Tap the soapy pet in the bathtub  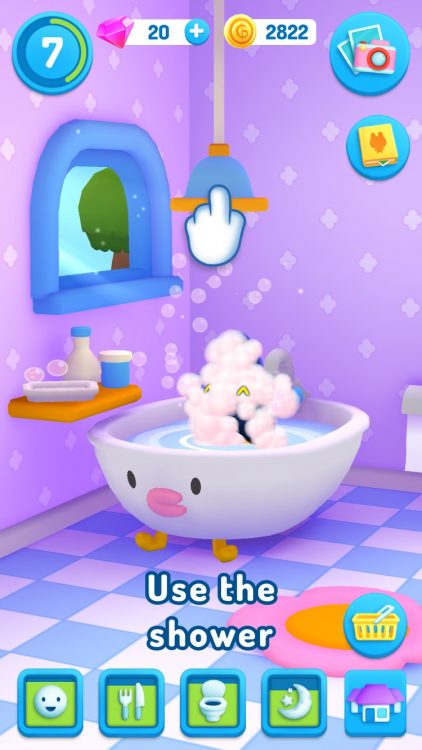pyautogui.click(x=240, y=388)
